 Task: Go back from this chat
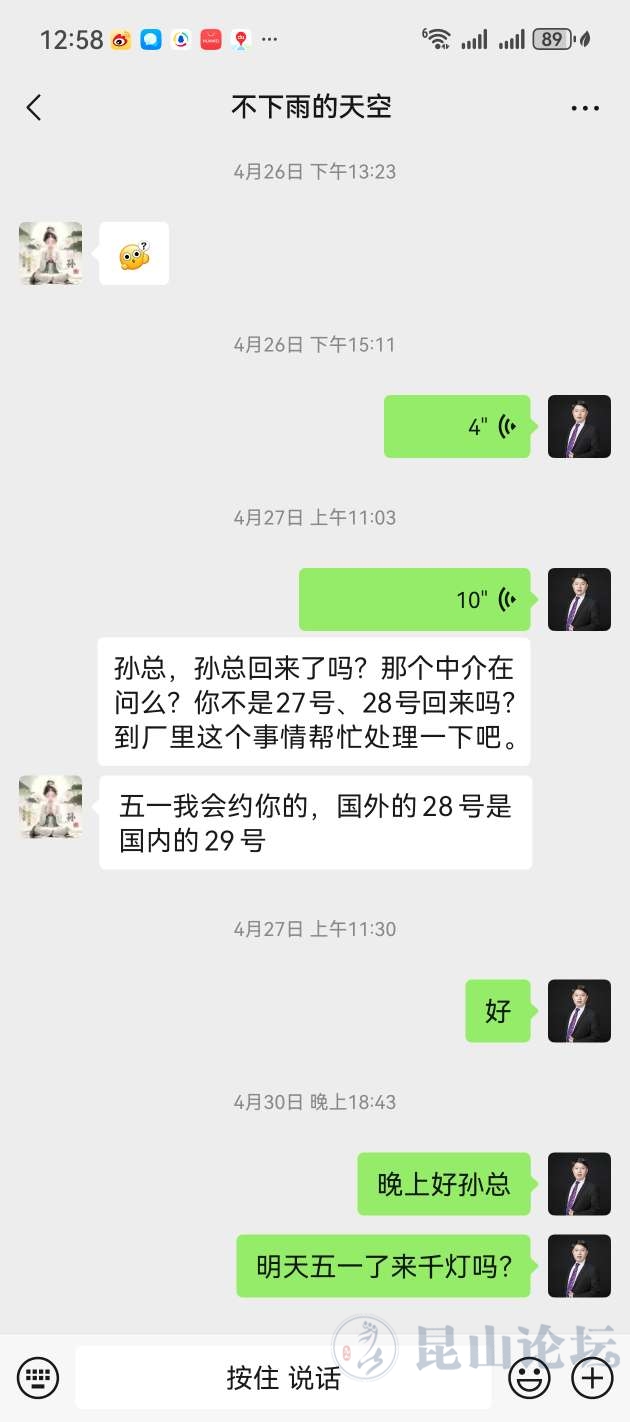click(x=34, y=108)
